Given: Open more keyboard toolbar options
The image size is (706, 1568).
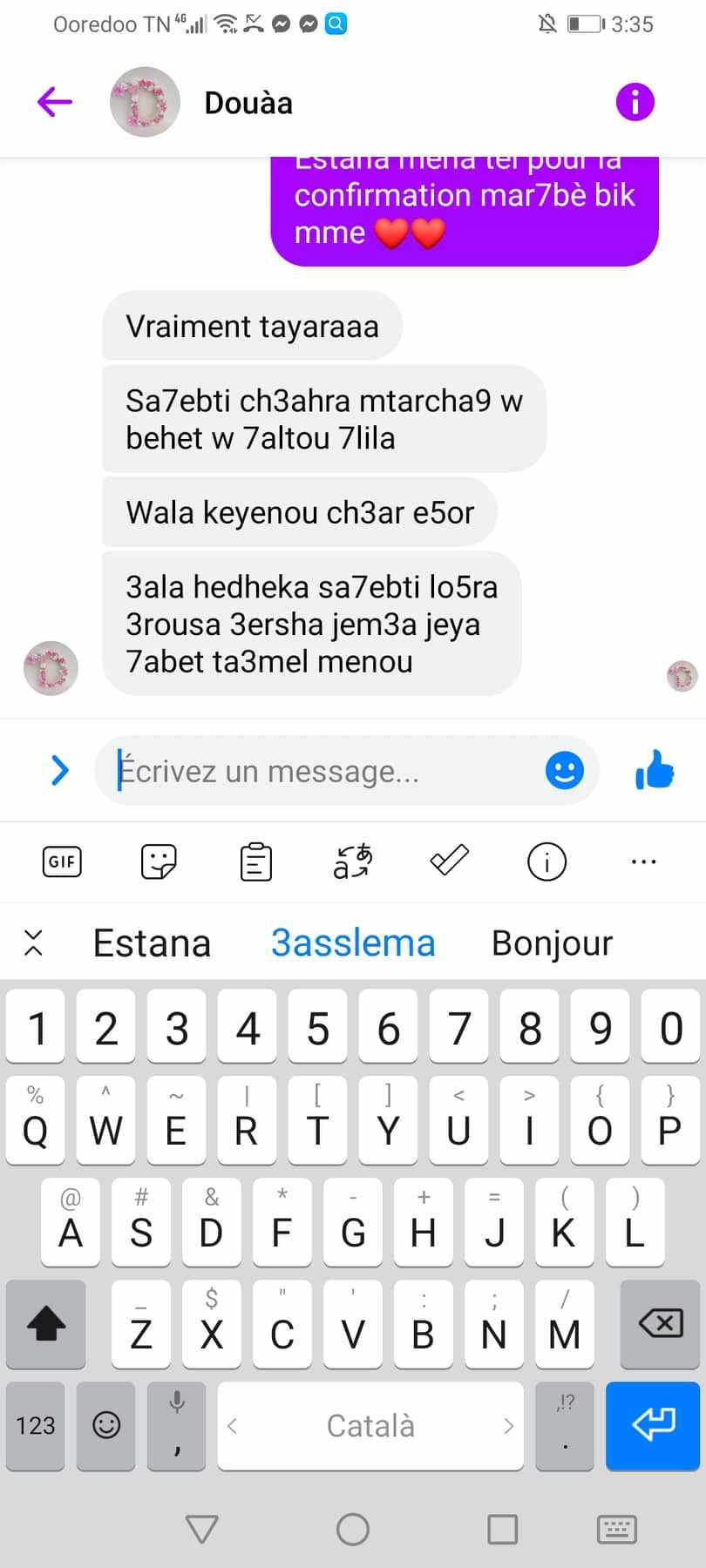Looking at the screenshot, I should (643, 862).
